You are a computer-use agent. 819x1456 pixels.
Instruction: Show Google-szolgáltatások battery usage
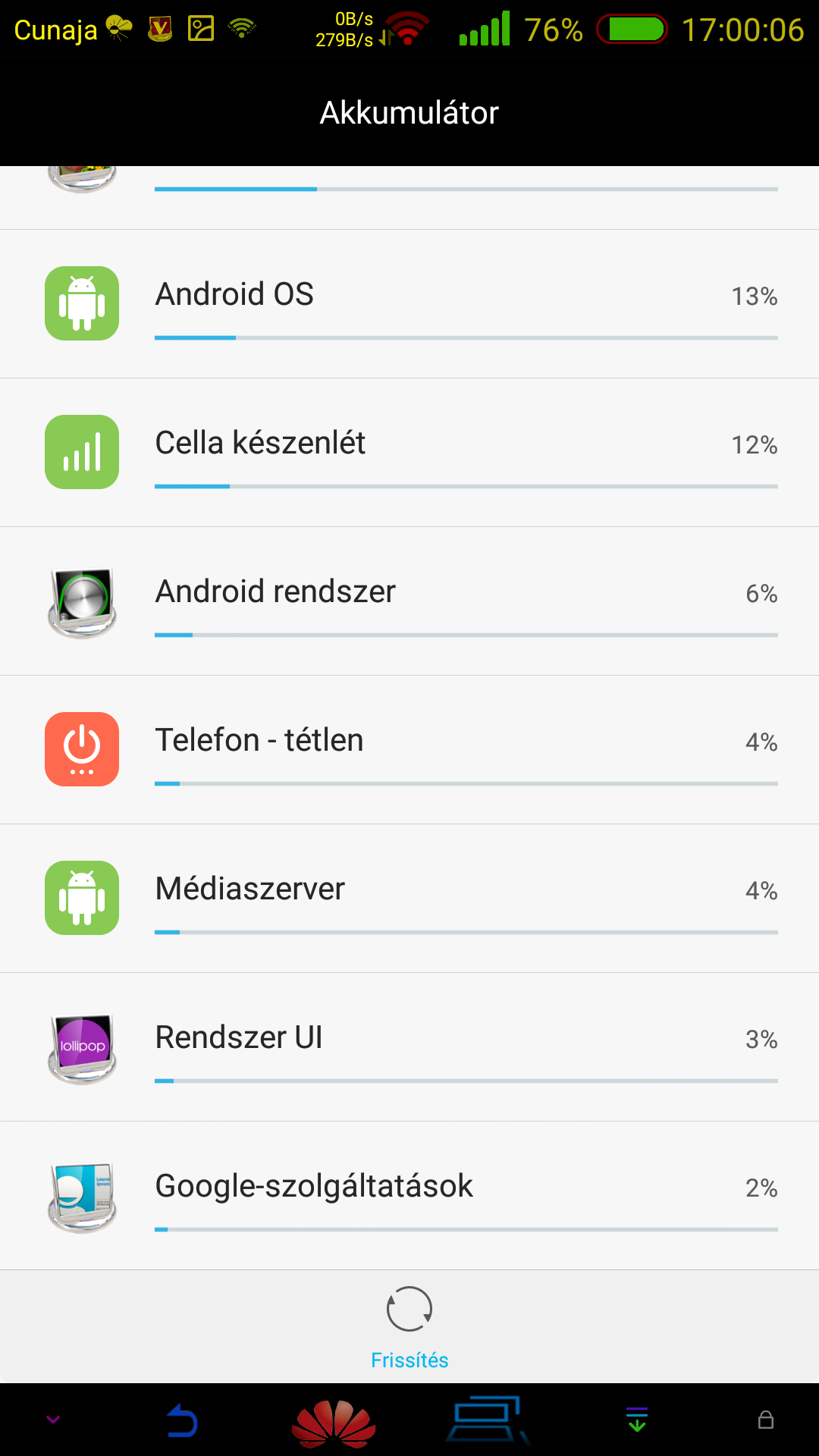click(409, 1195)
